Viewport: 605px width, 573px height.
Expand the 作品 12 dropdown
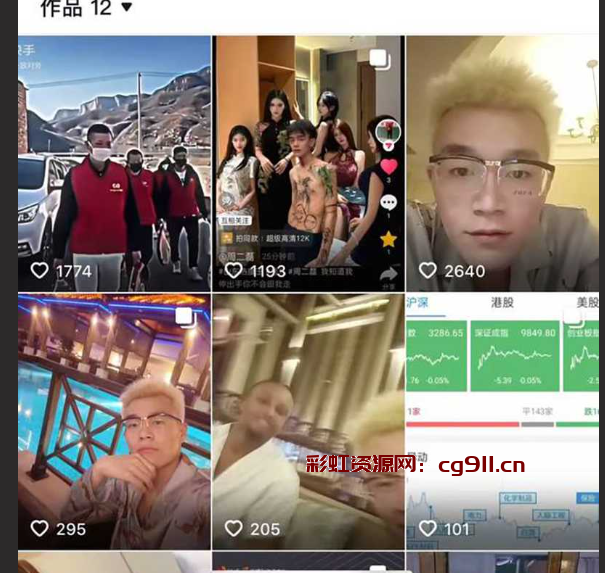pos(126,8)
